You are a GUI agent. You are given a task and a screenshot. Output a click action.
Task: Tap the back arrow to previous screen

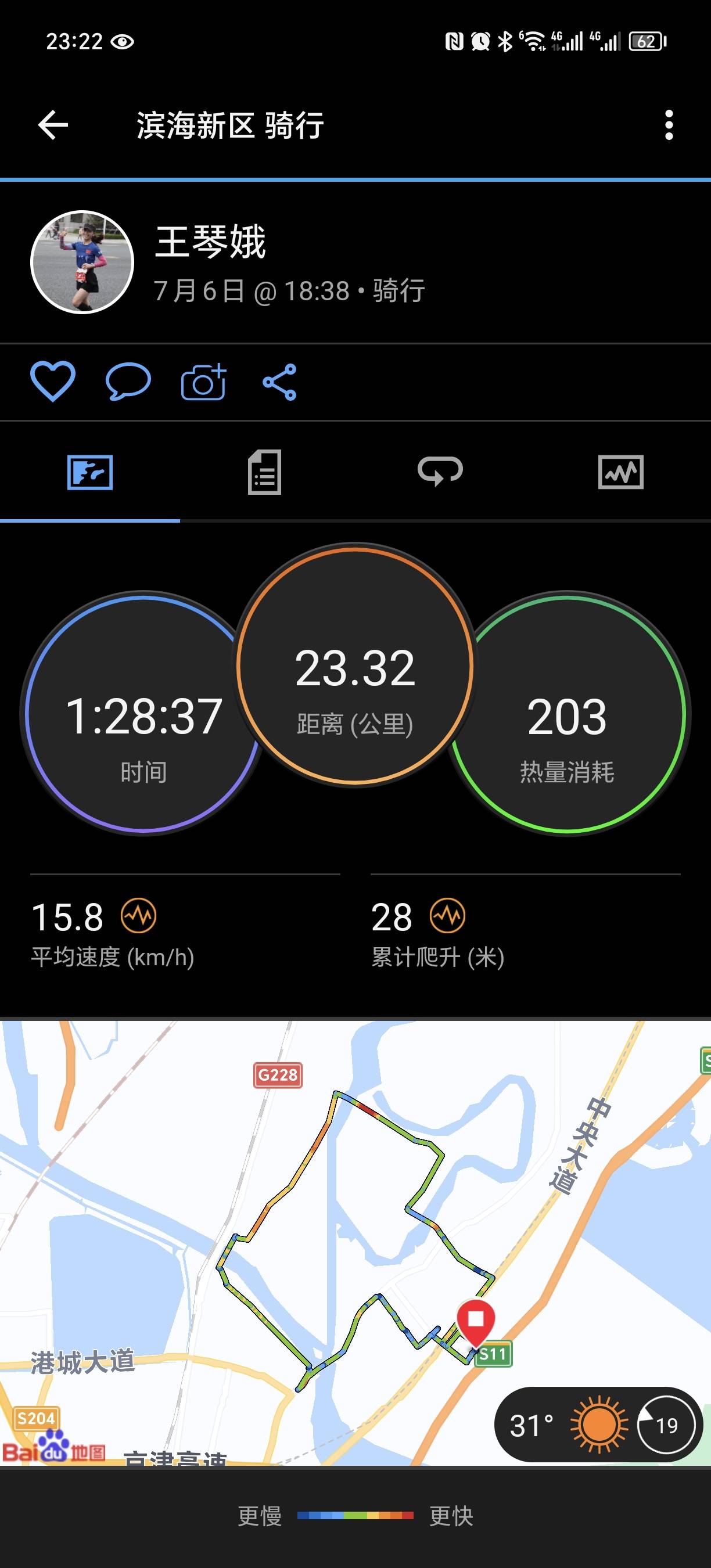click(53, 126)
